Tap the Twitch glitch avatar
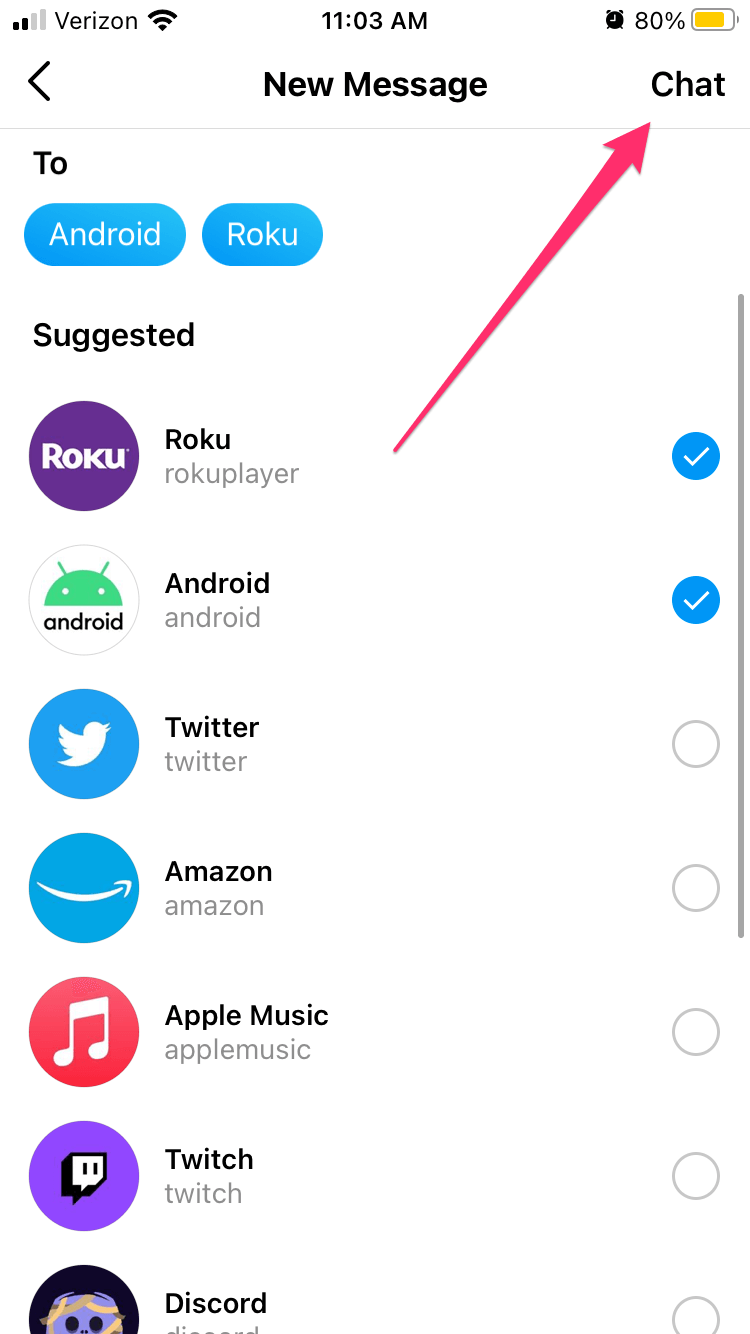This screenshot has width=750, height=1334. click(84, 1176)
